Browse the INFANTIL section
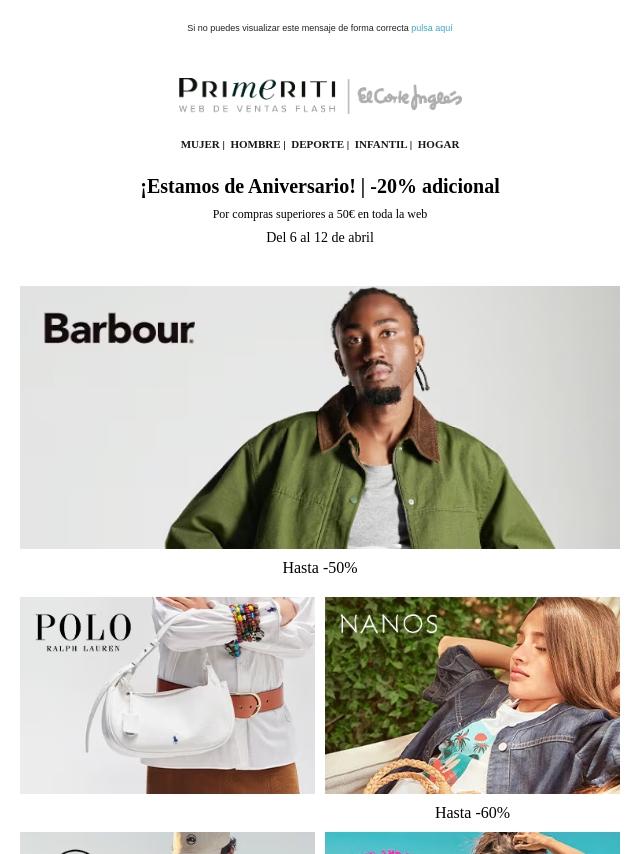640x854 pixels. click(380, 144)
